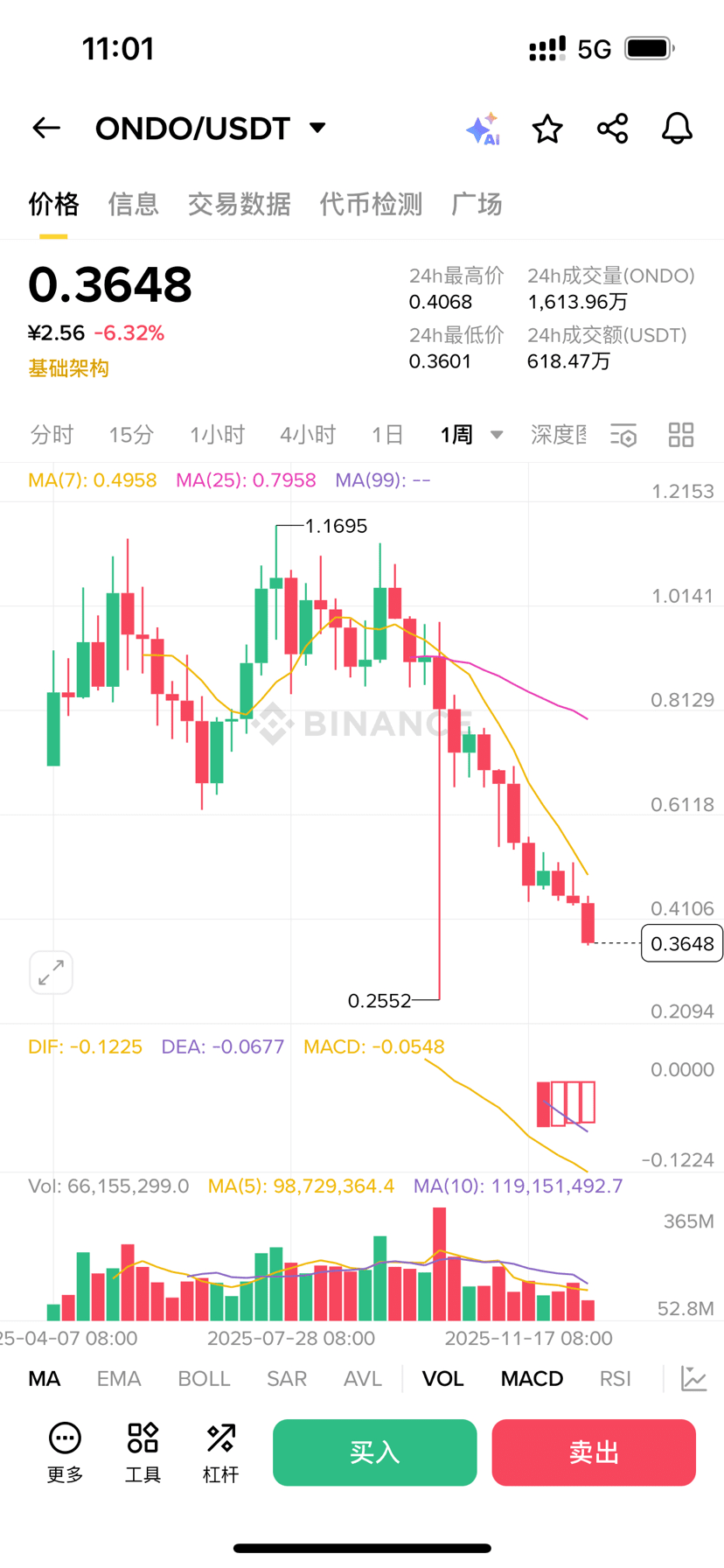Select the 4小时 chart interval
Image resolution: width=724 pixels, height=1568 pixels.
[308, 435]
